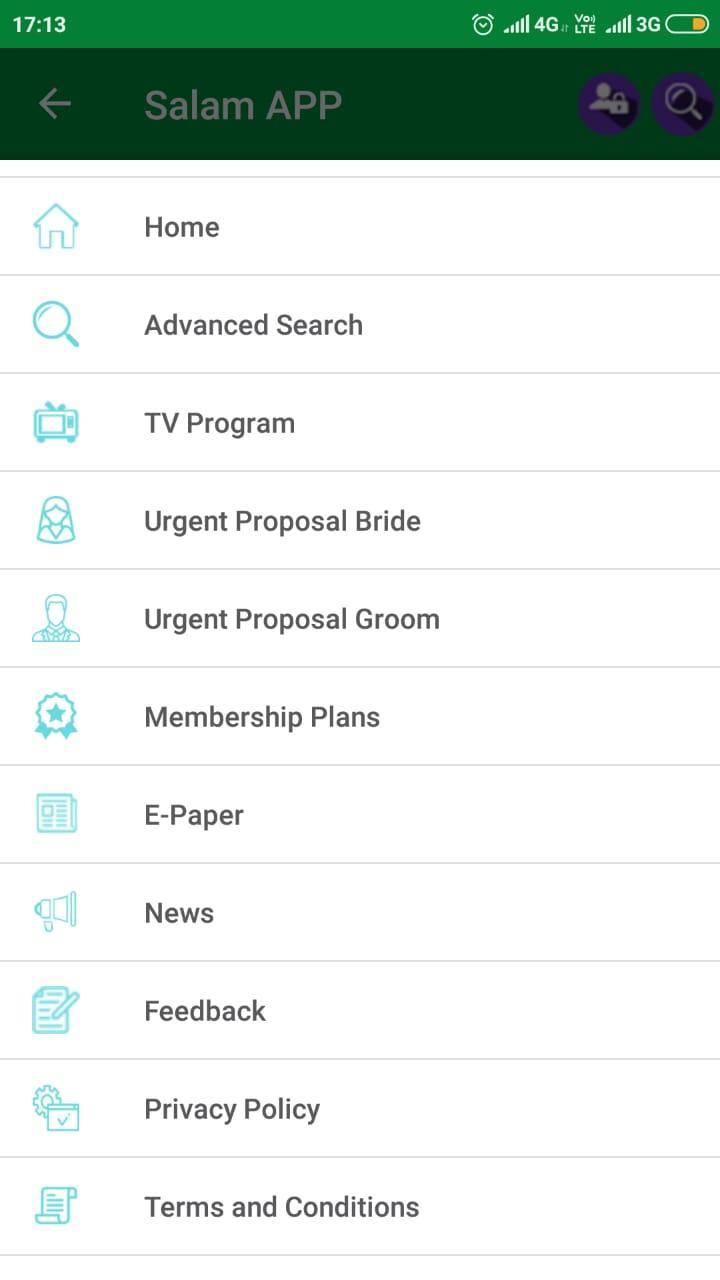Viewport: 720px width, 1280px height.
Task: Go to News
Action: (360, 913)
